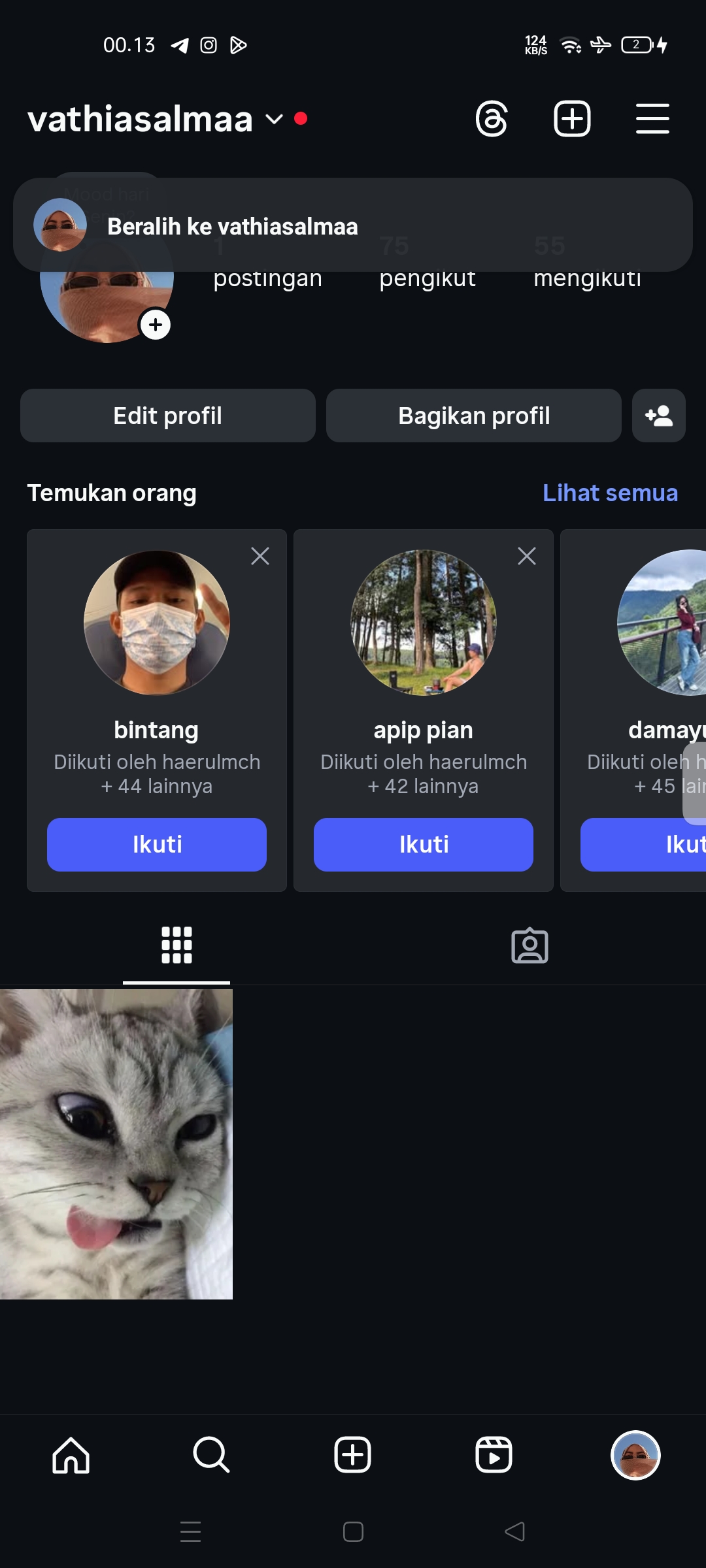Screen dimensions: 706x1568
Task: Tap the create new post plus icon in header
Action: (x=572, y=119)
